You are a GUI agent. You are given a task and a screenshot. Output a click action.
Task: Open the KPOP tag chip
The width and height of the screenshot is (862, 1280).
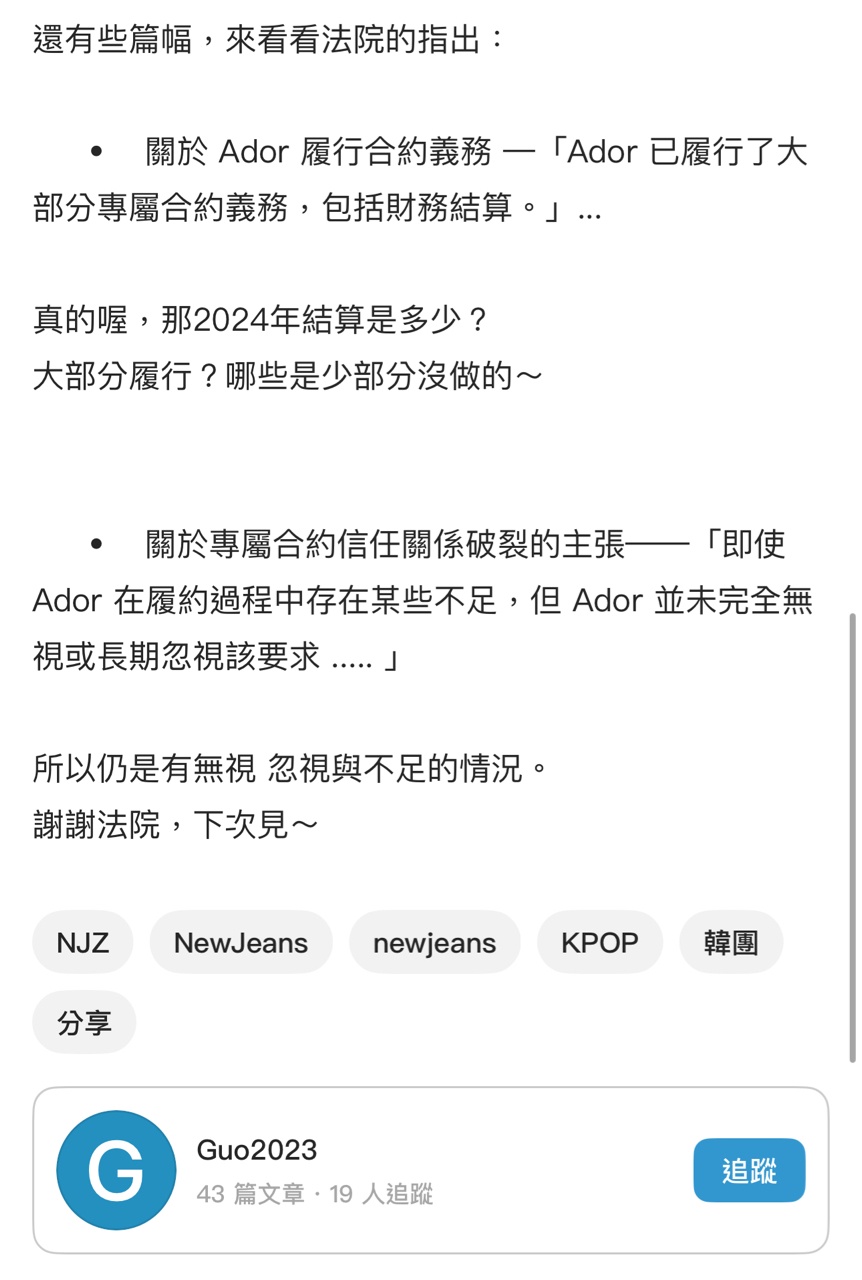[x=599, y=943]
